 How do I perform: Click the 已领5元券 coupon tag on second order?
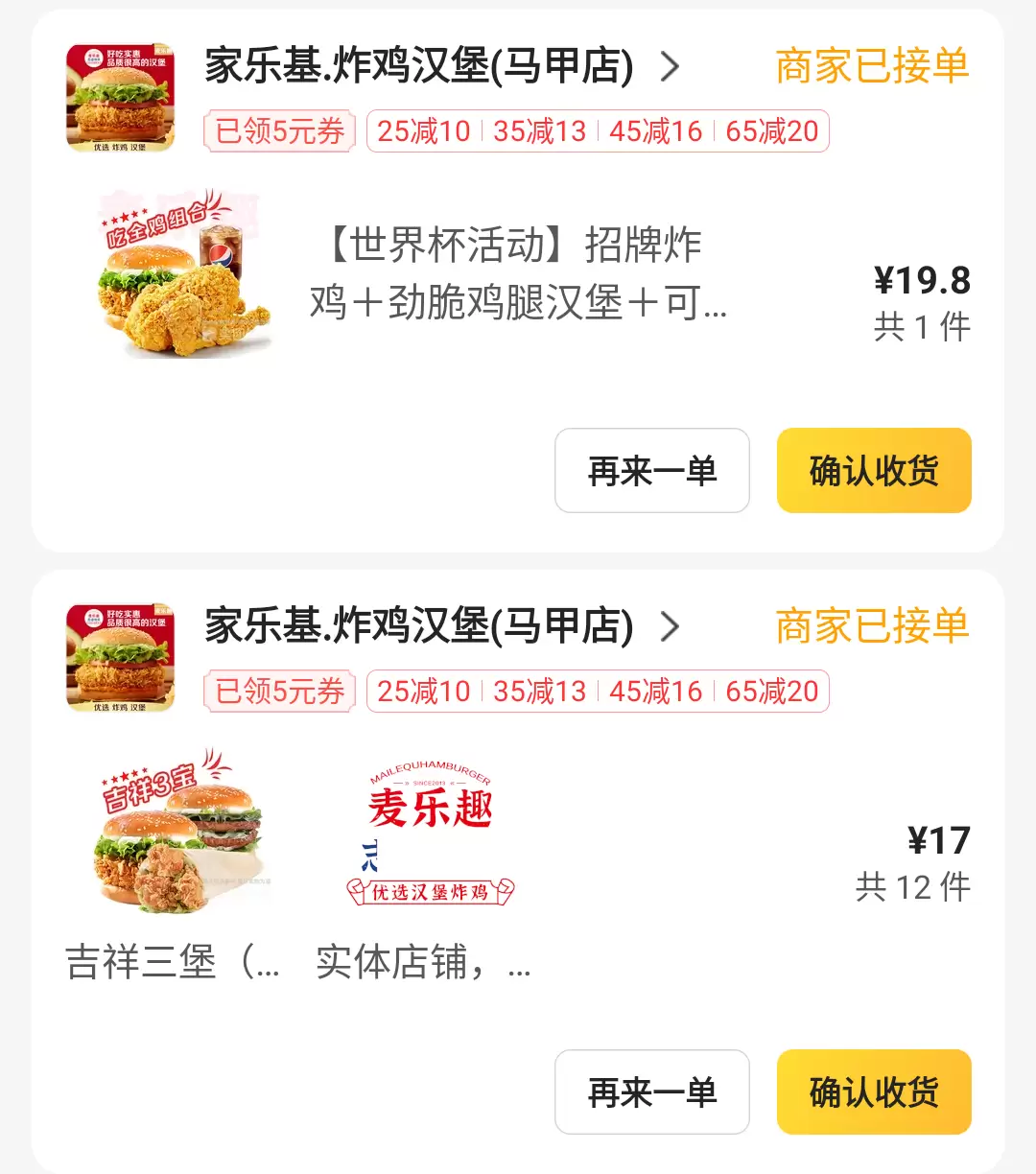(x=278, y=692)
